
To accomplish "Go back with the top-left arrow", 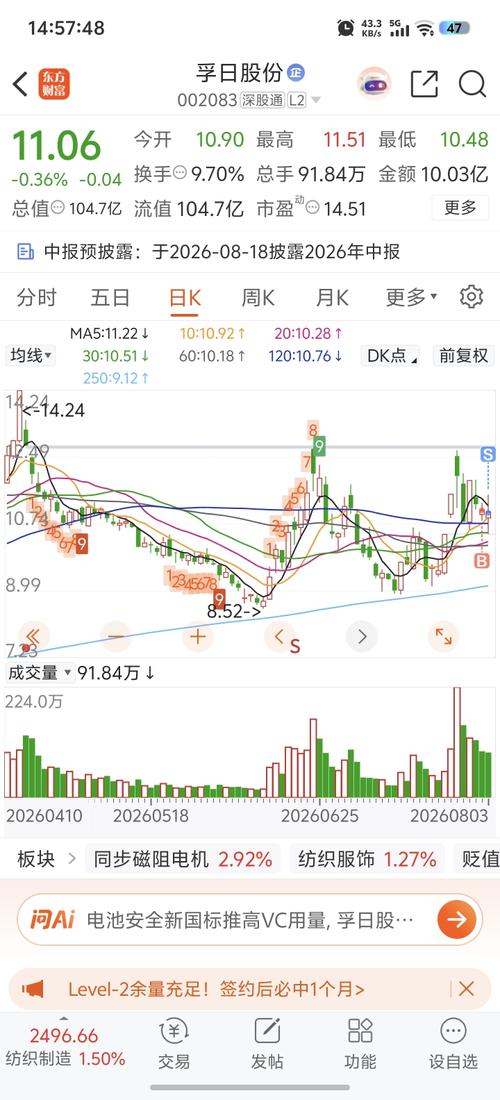I will (x=20, y=84).
